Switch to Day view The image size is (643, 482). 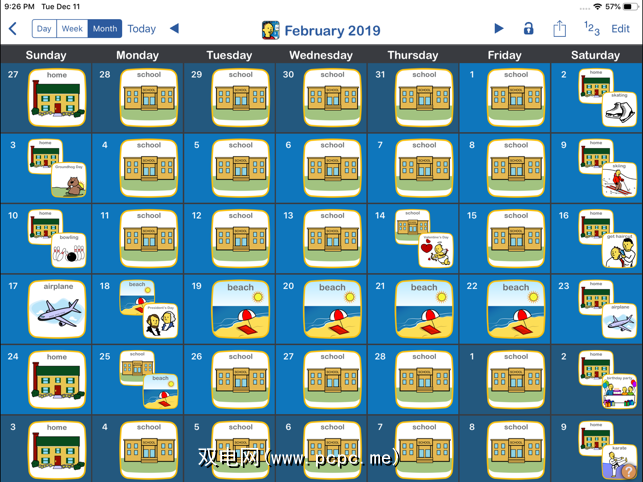(x=44, y=29)
